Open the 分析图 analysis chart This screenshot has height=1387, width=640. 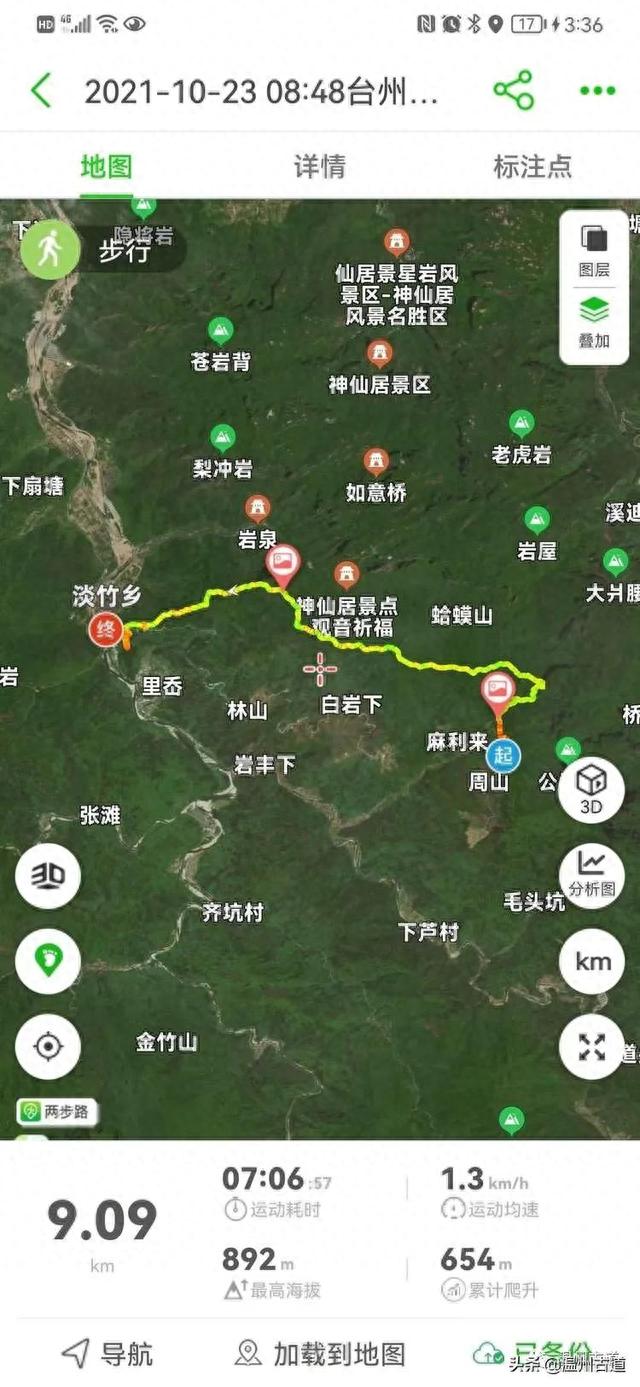coord(592,873)
